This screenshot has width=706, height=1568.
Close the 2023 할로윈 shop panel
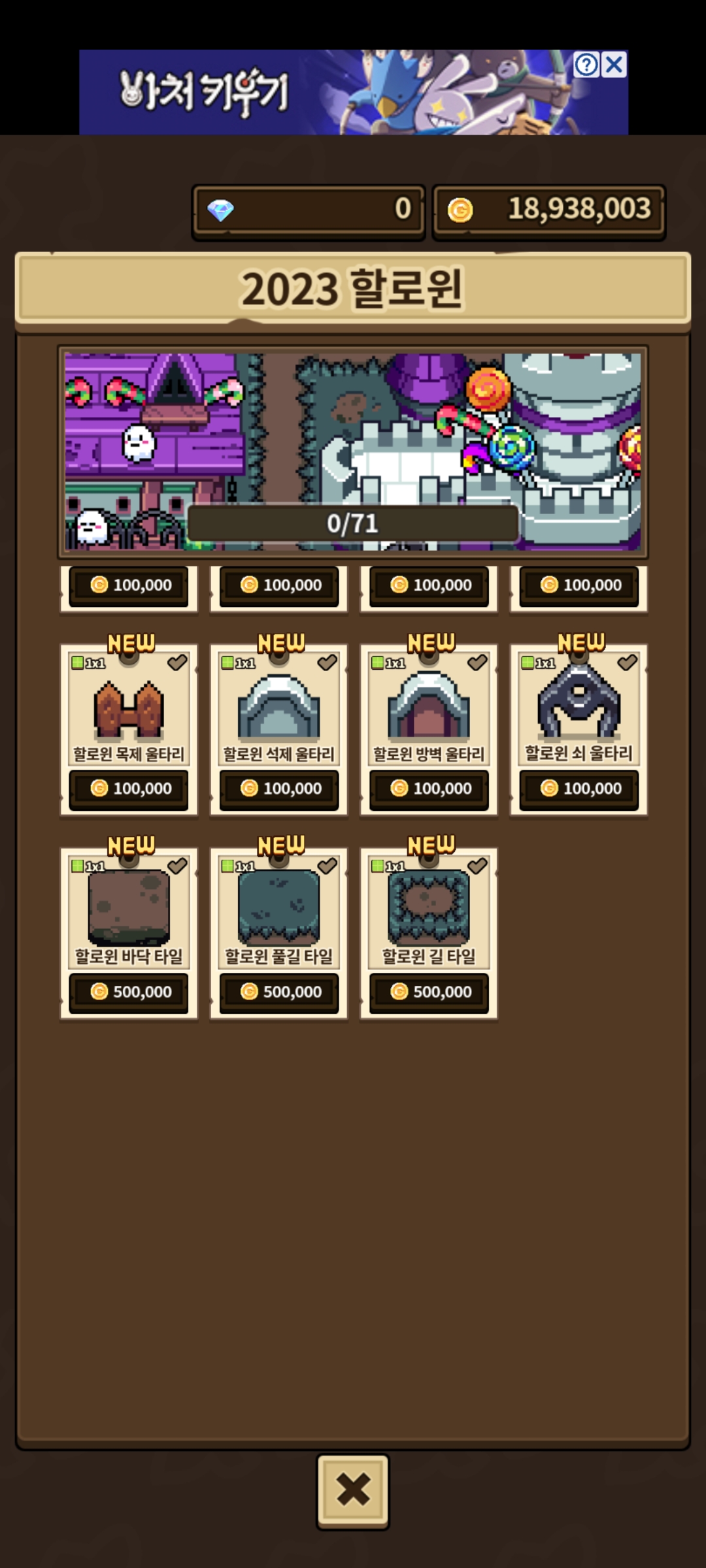(352, 1491)
